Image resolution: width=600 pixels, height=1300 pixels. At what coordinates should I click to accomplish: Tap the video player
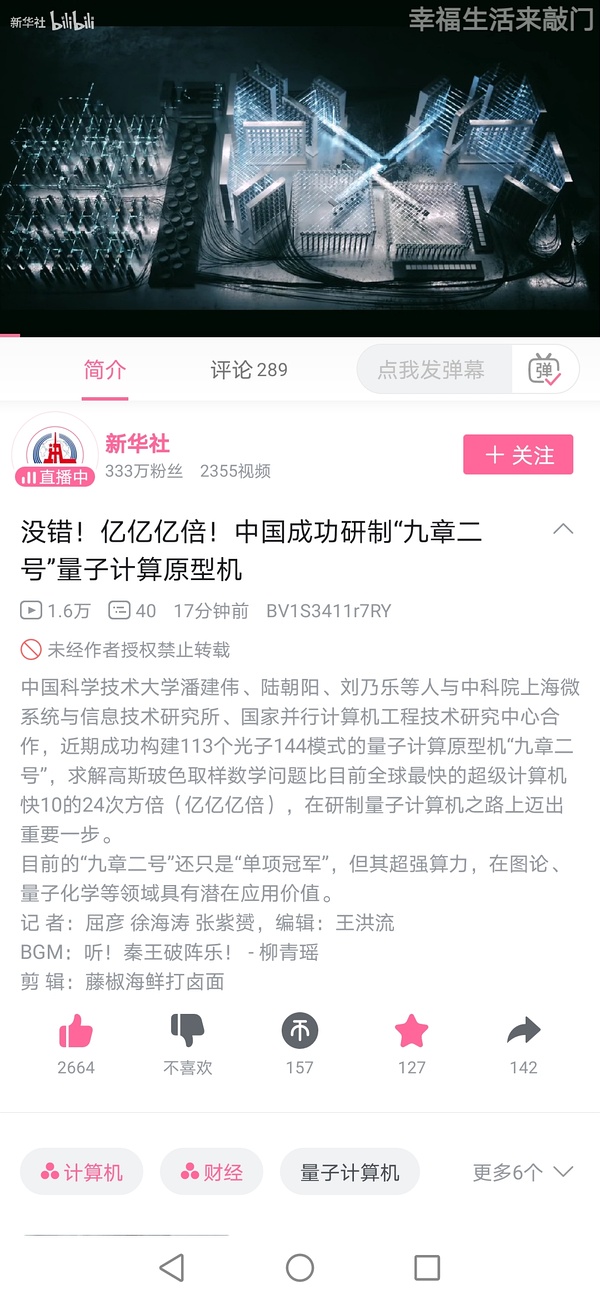tap(300, 168)
